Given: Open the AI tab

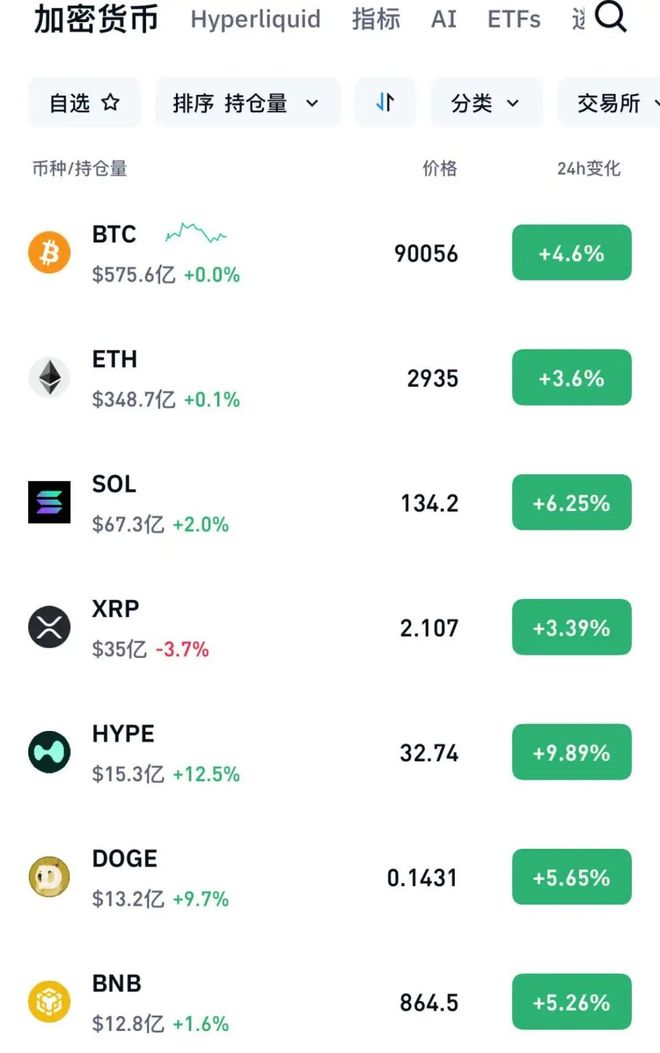Looking at the screenshot, I should tap(444, 19).
